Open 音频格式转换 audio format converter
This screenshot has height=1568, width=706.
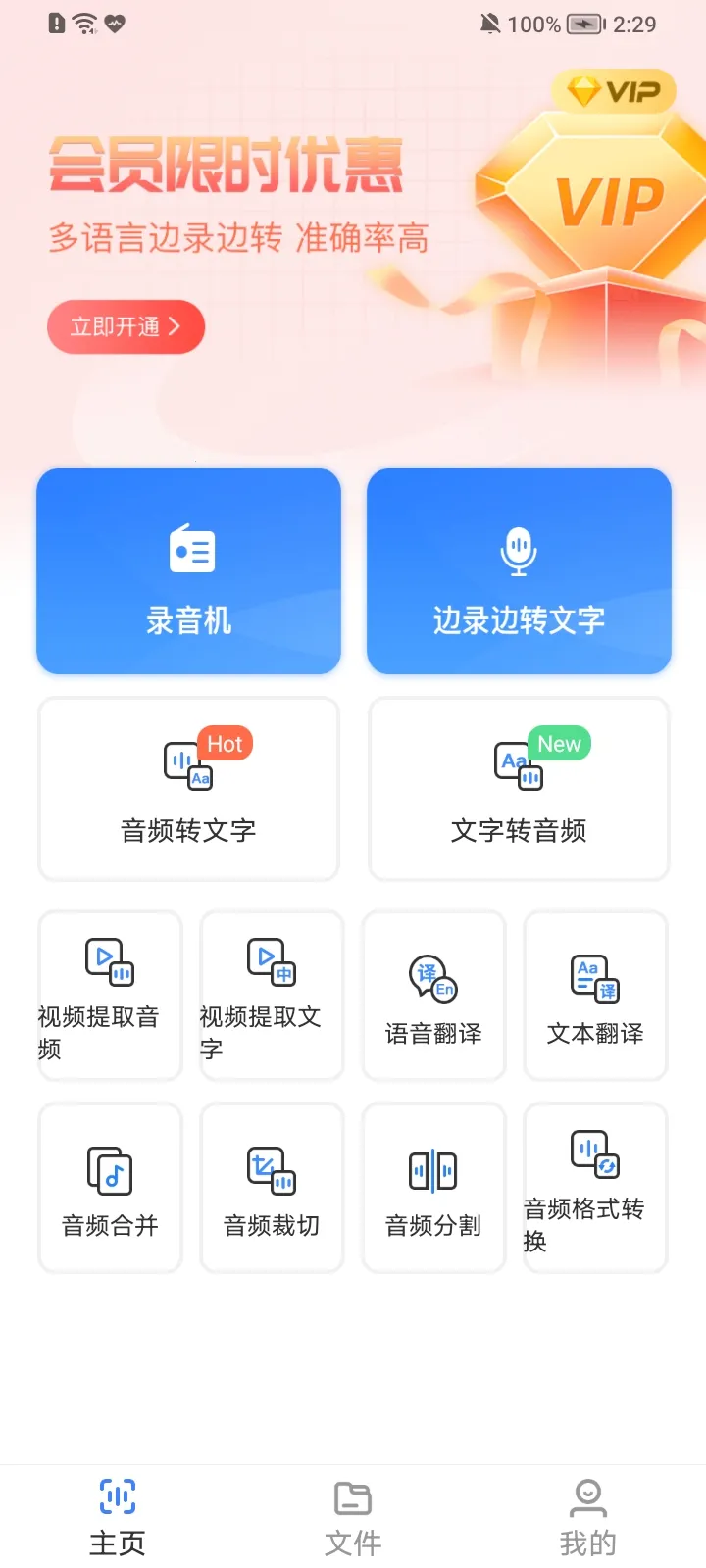tap(595, 1188)
